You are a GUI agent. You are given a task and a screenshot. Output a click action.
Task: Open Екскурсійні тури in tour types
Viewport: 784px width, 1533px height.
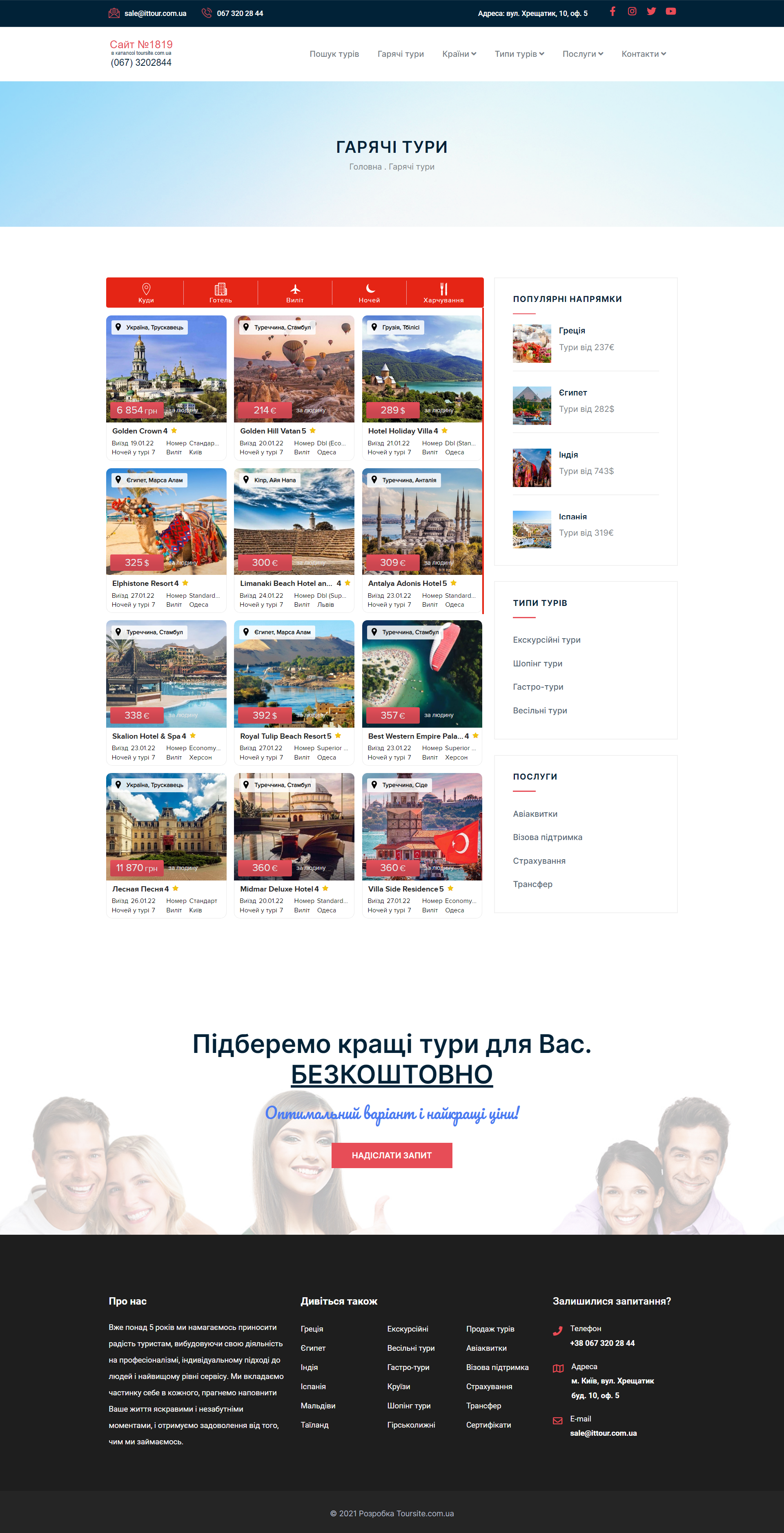(x=546, y=640)
